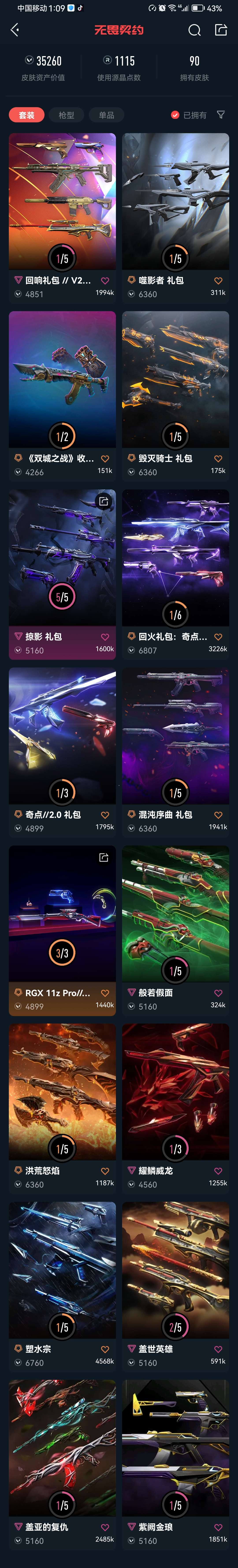238x1568 pixels.
Task: Open the search magnifier icon
Action: (x=194, y=30)
